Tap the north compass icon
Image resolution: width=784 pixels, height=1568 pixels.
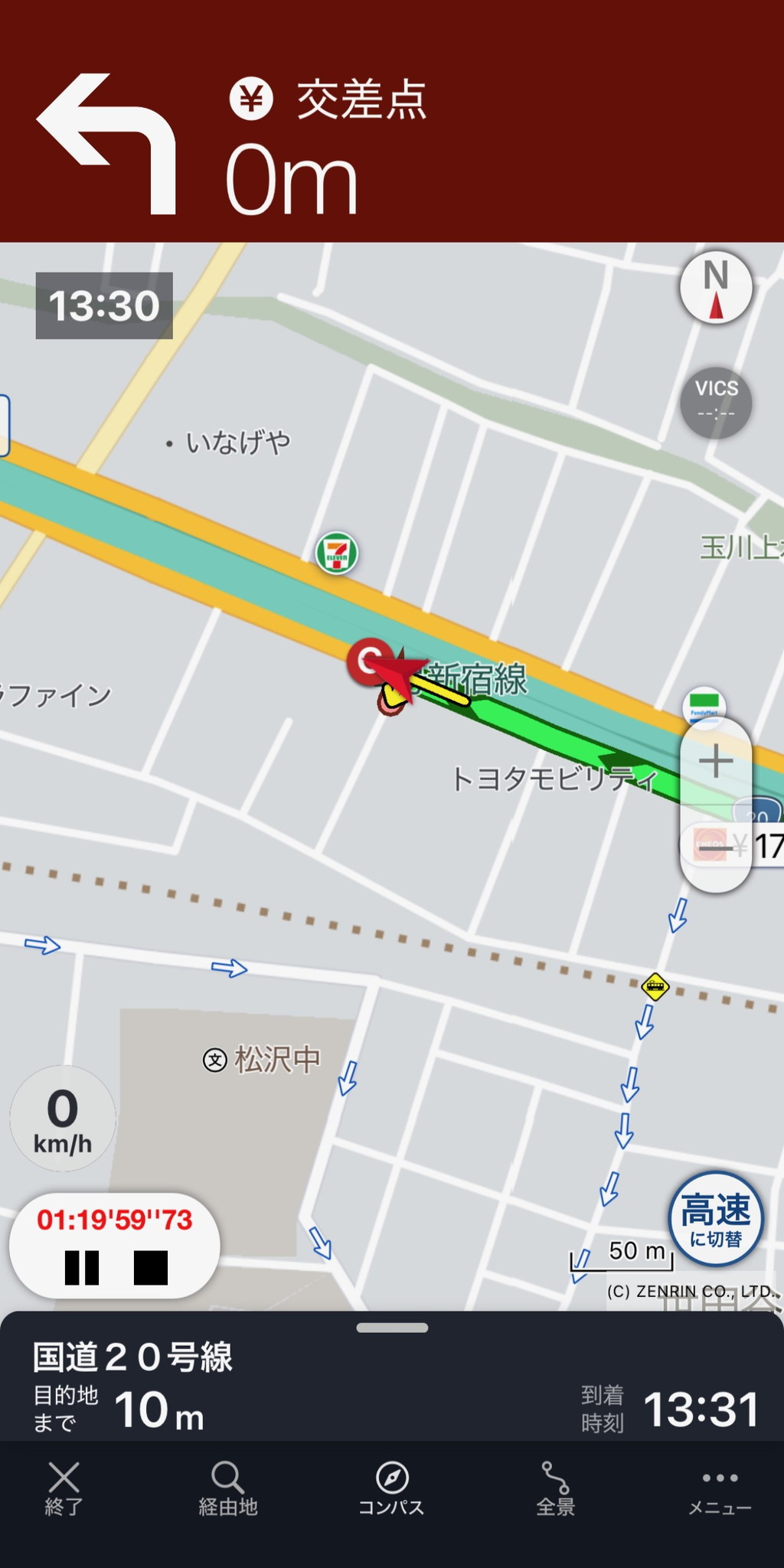pyautogui.click(x=716, y=287)
